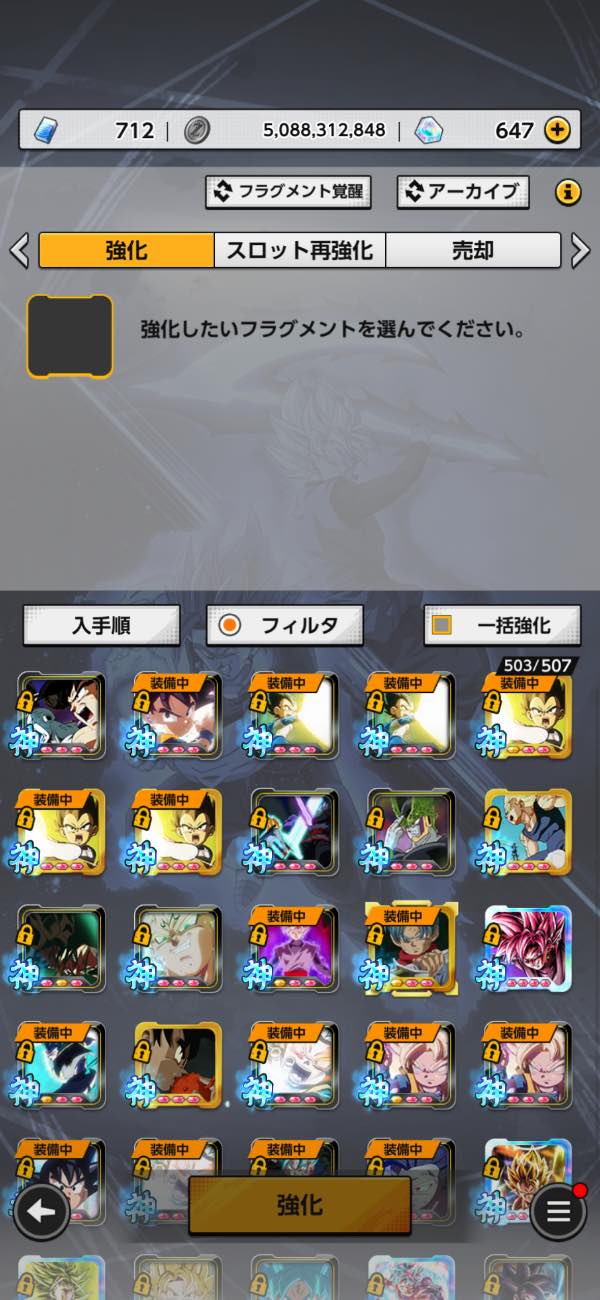This screenshot has width=600, height=1300.
Task: Open フラグメント覚醒 screen
Action: (288, 192)
